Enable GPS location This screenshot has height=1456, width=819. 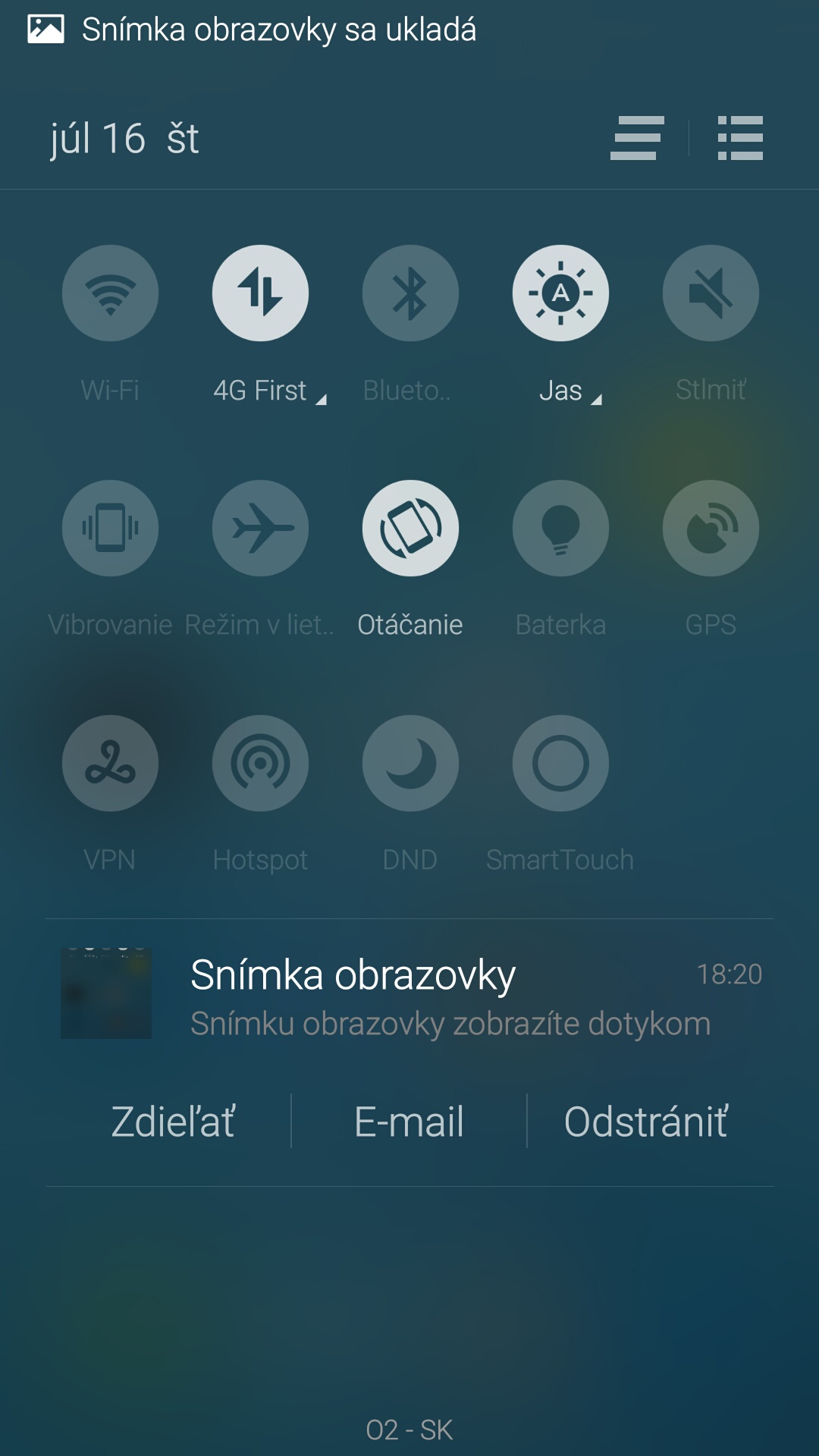coord(711,528)
